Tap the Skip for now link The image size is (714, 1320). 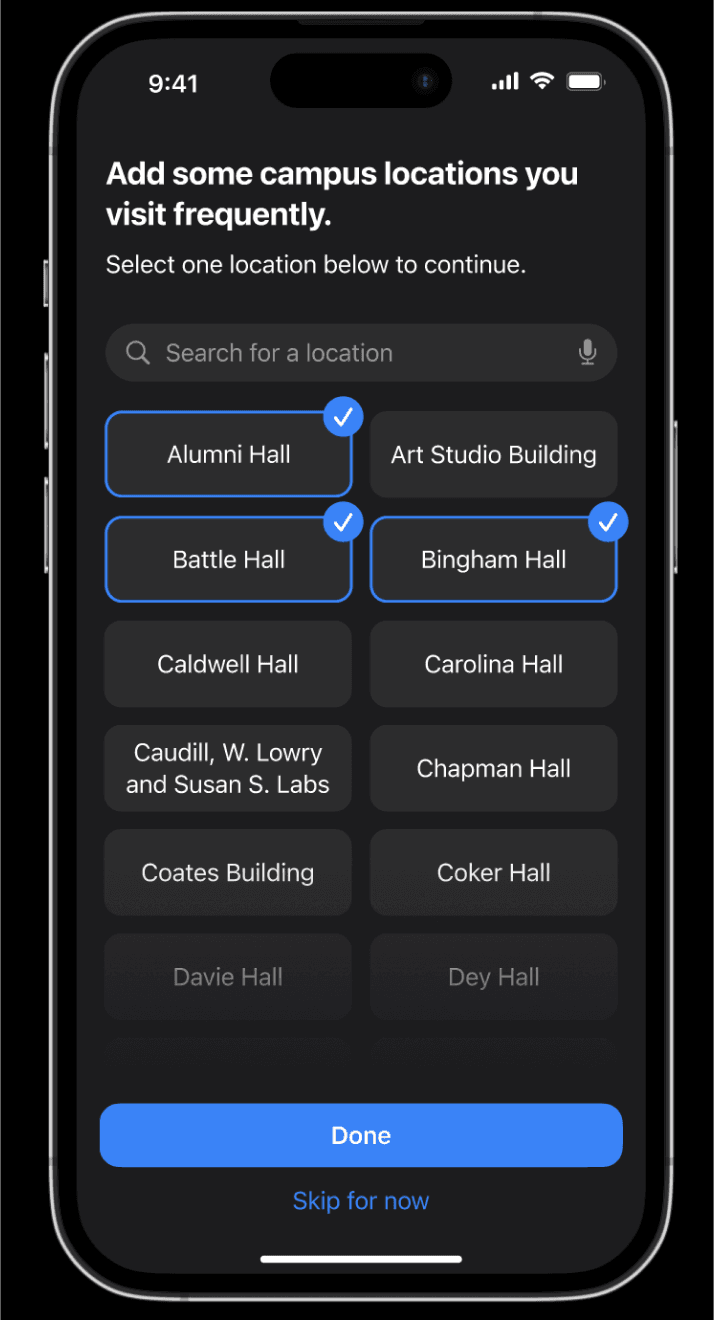pyautogui.click(x=361, y=1201)
